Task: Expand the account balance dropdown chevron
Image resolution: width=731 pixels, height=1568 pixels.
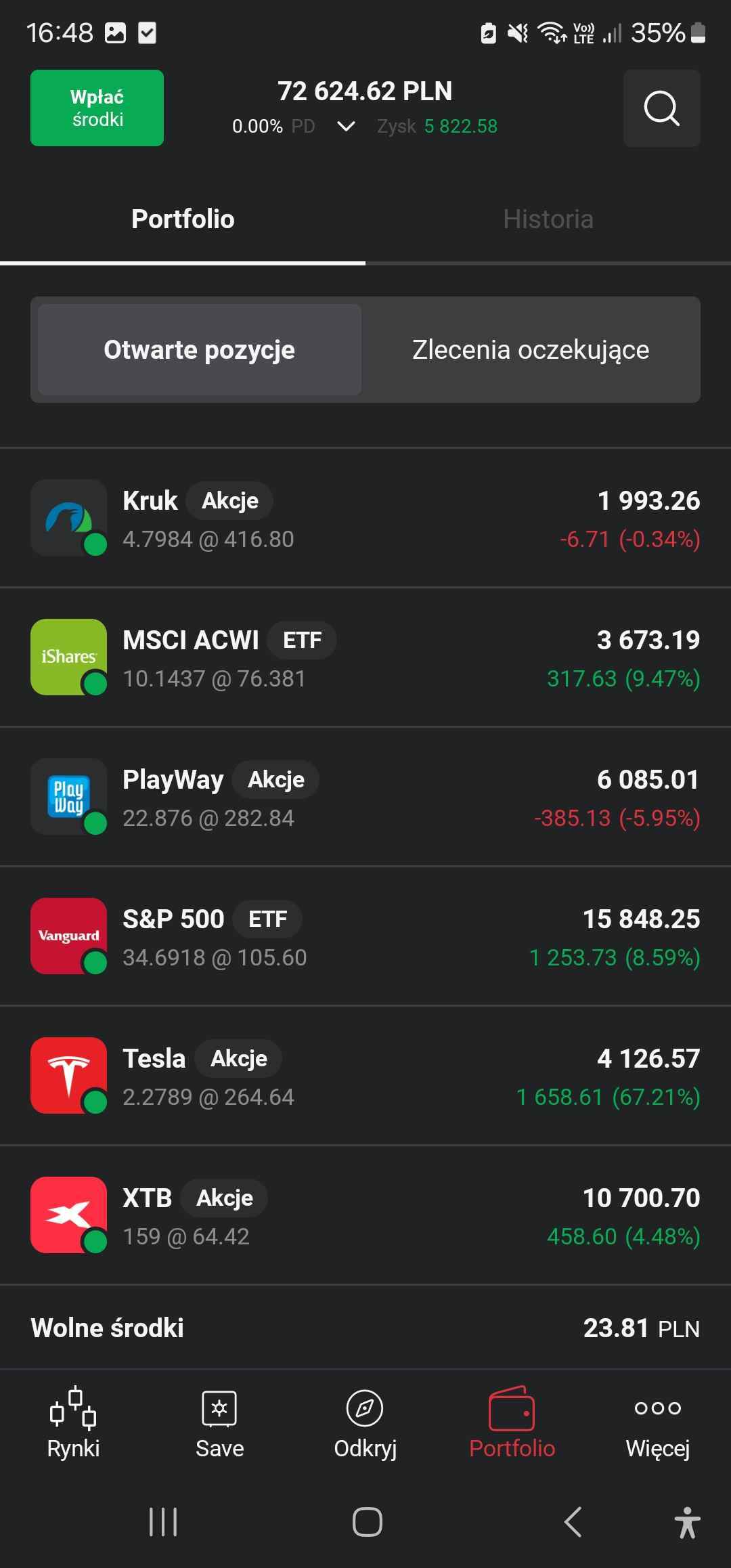Action: (346, 127)
